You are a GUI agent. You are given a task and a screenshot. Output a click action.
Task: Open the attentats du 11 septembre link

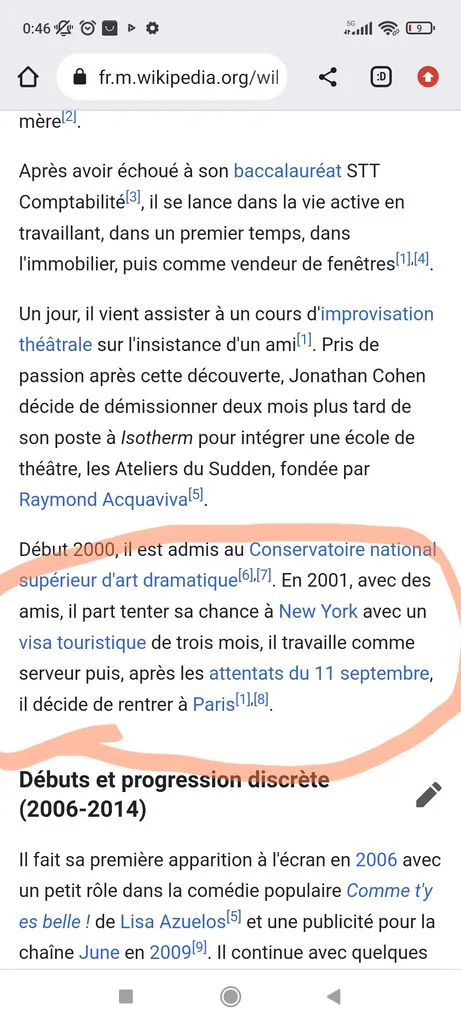pyautogui.click(x=319, y=673)
